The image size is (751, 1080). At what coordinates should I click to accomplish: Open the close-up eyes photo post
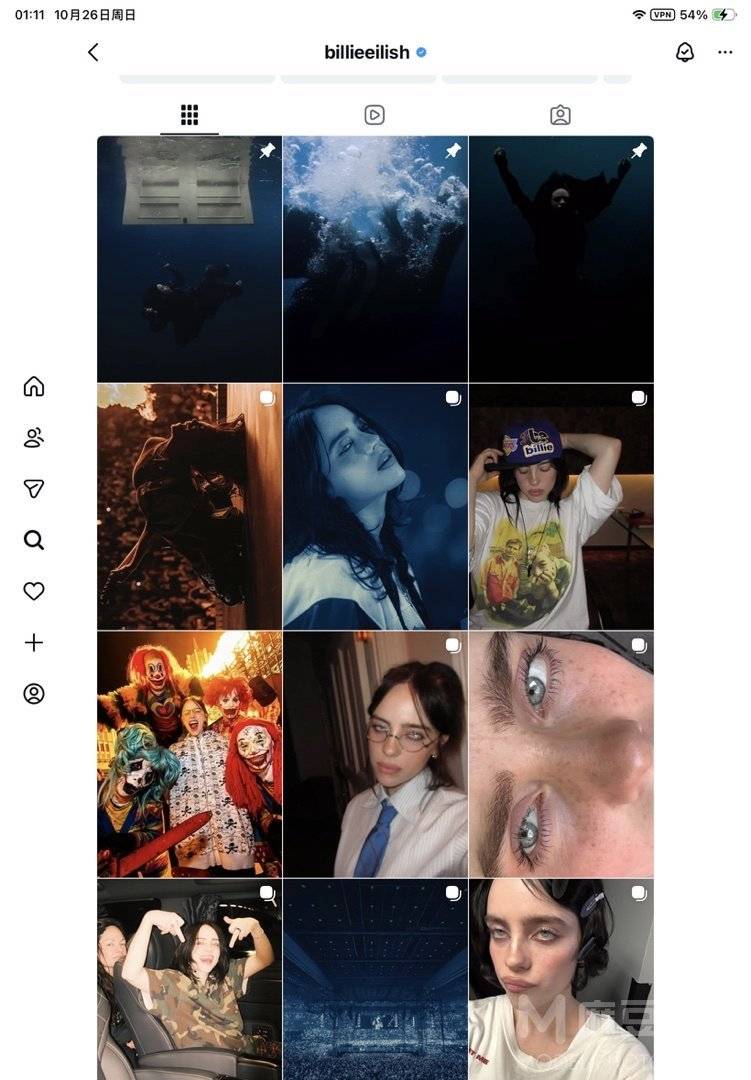pyautogui.click(x=561, y=754)
